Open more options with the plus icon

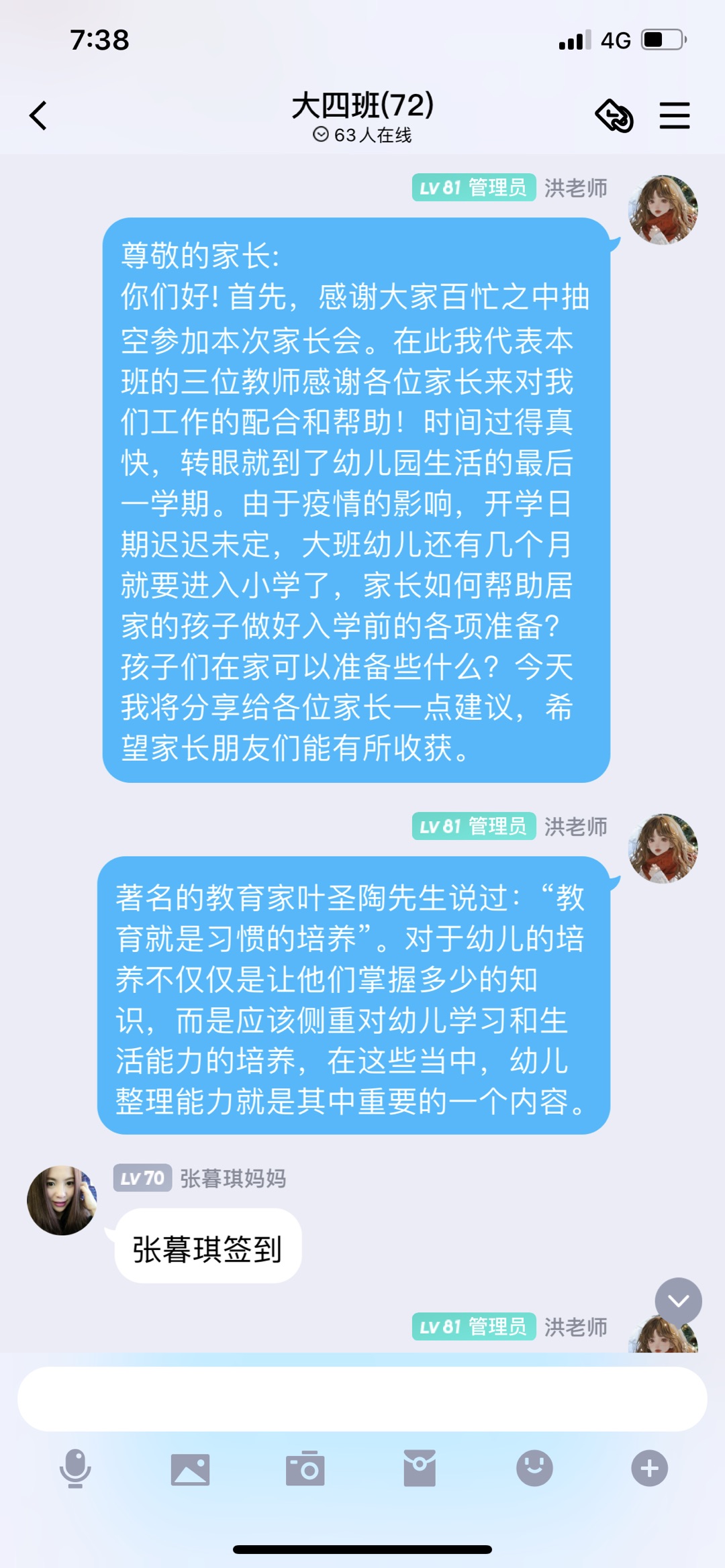pos(649,1468)
